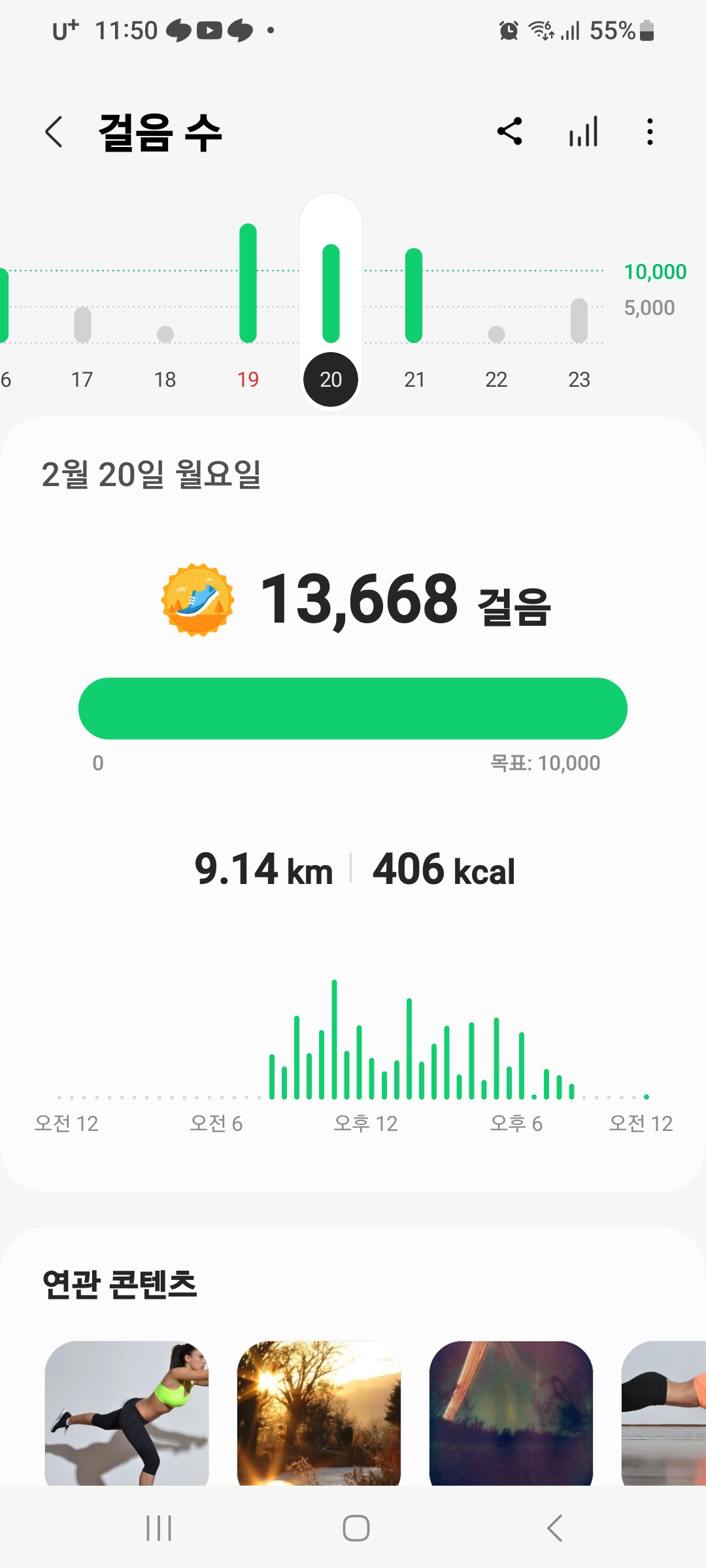This screenshot has width=706, height=1568.
Task: Share the step count data
Action: point(510,131)
